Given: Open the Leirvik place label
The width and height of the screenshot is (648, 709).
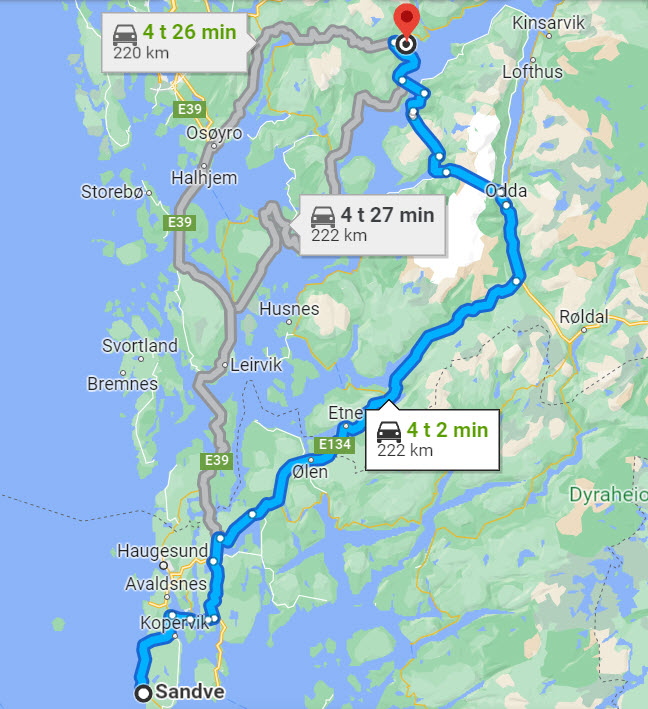Looking at the screenshot, I should (x=256, y=365).
